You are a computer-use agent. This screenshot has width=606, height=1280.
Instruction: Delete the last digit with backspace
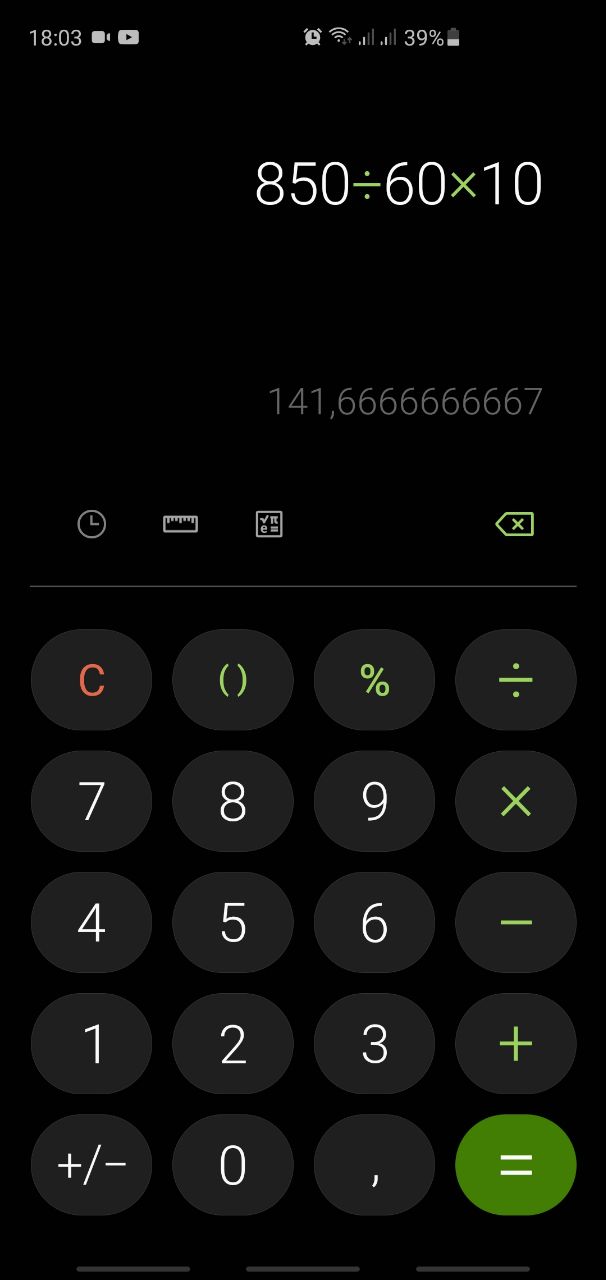(515, 524)
